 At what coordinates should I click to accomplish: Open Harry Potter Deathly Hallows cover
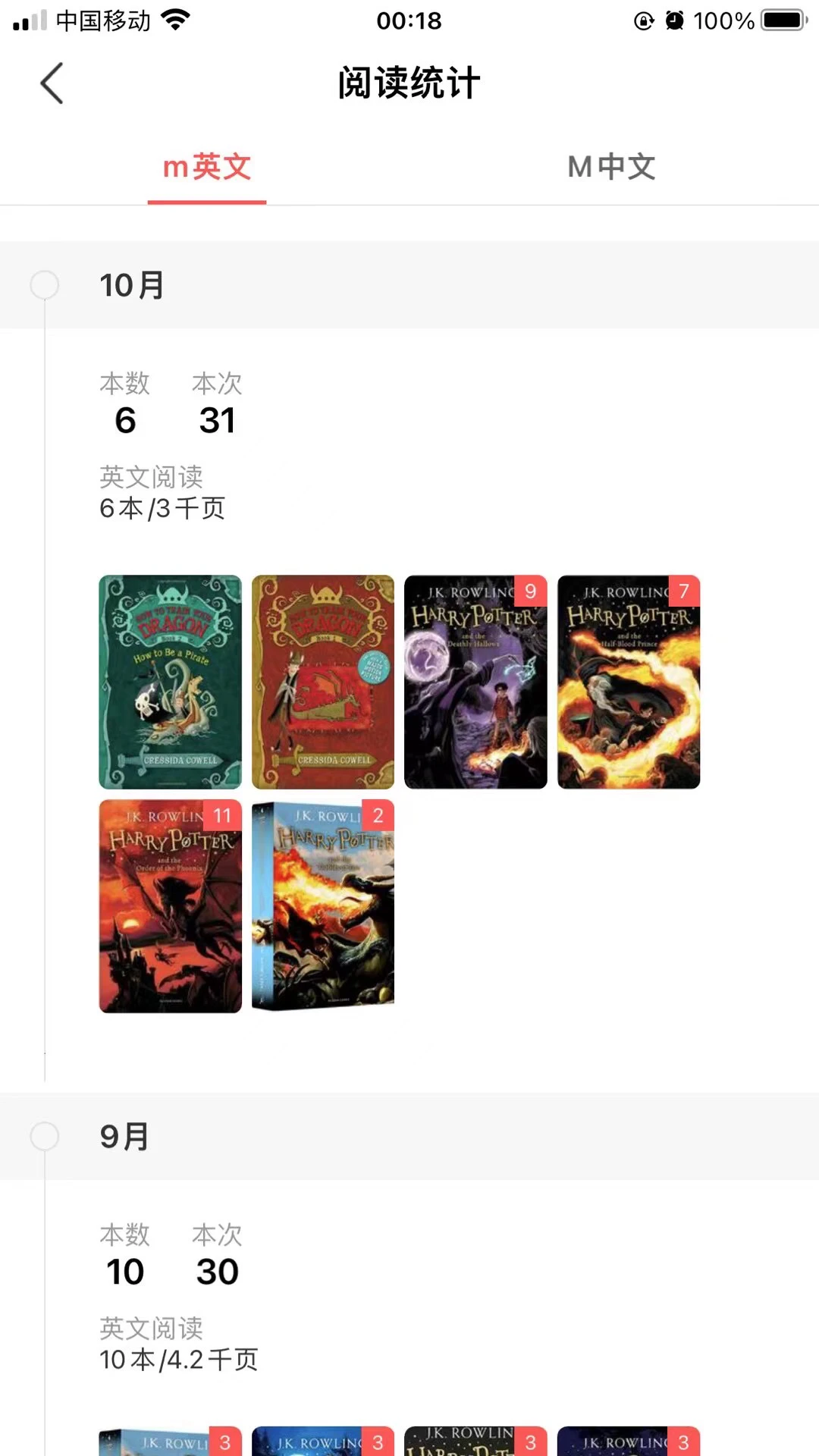click(x=475, y=682)
